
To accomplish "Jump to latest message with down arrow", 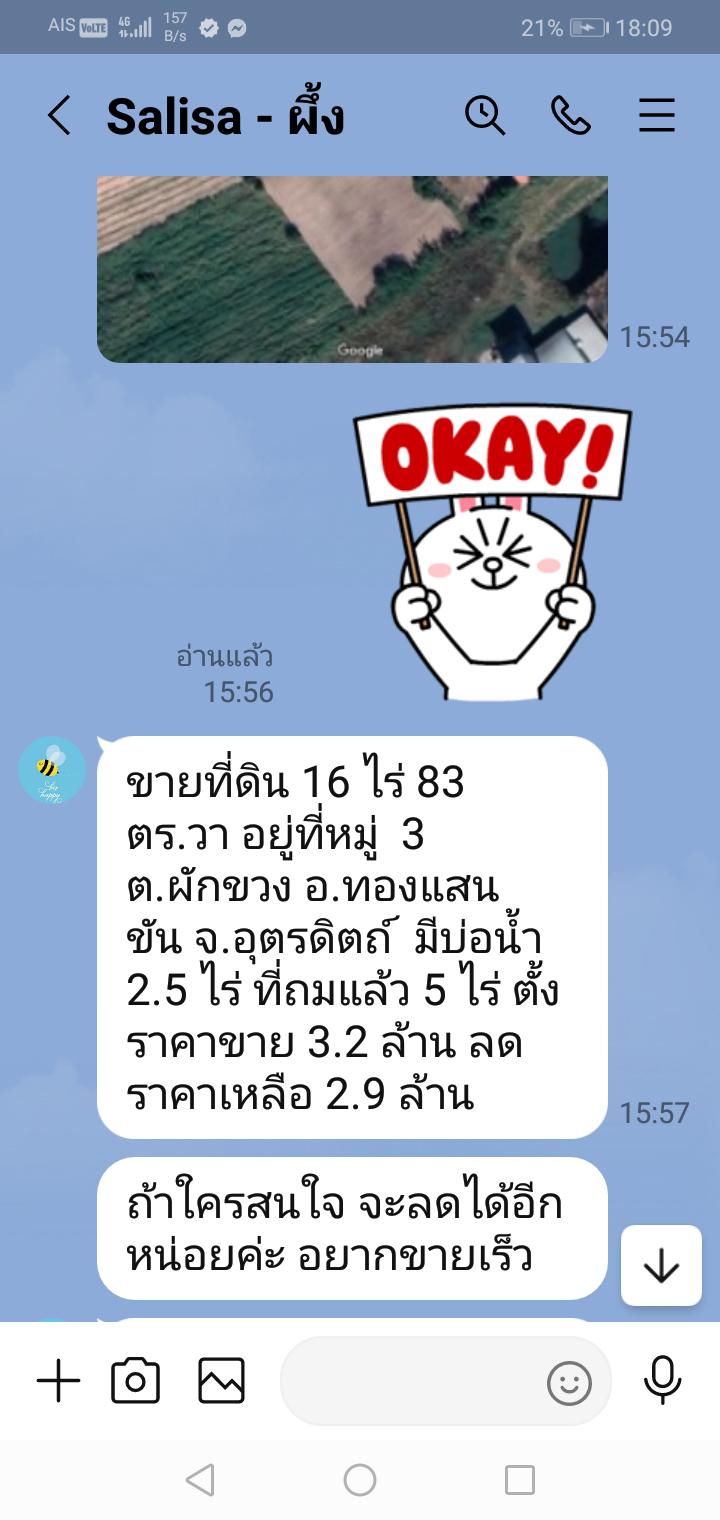I will coord(661,1265).
